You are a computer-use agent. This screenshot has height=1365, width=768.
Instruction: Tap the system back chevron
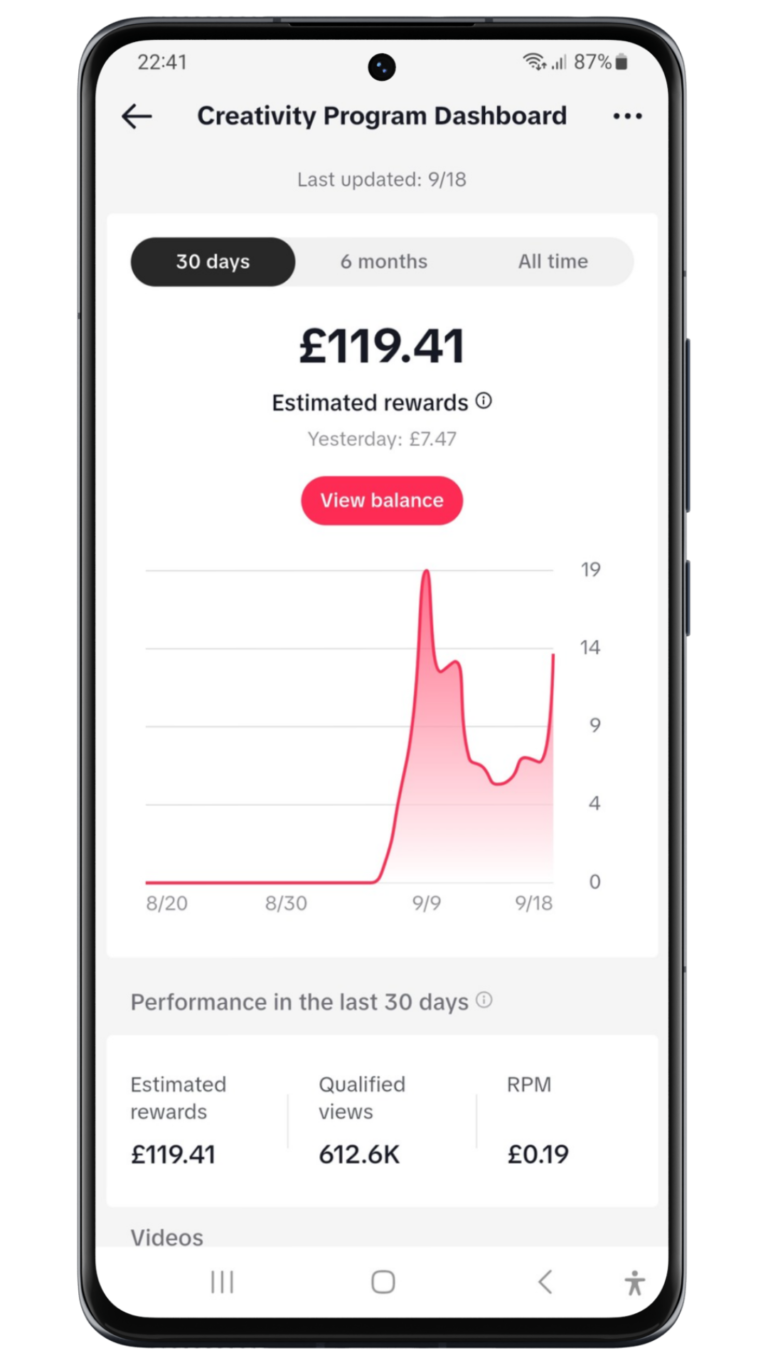545,1282
